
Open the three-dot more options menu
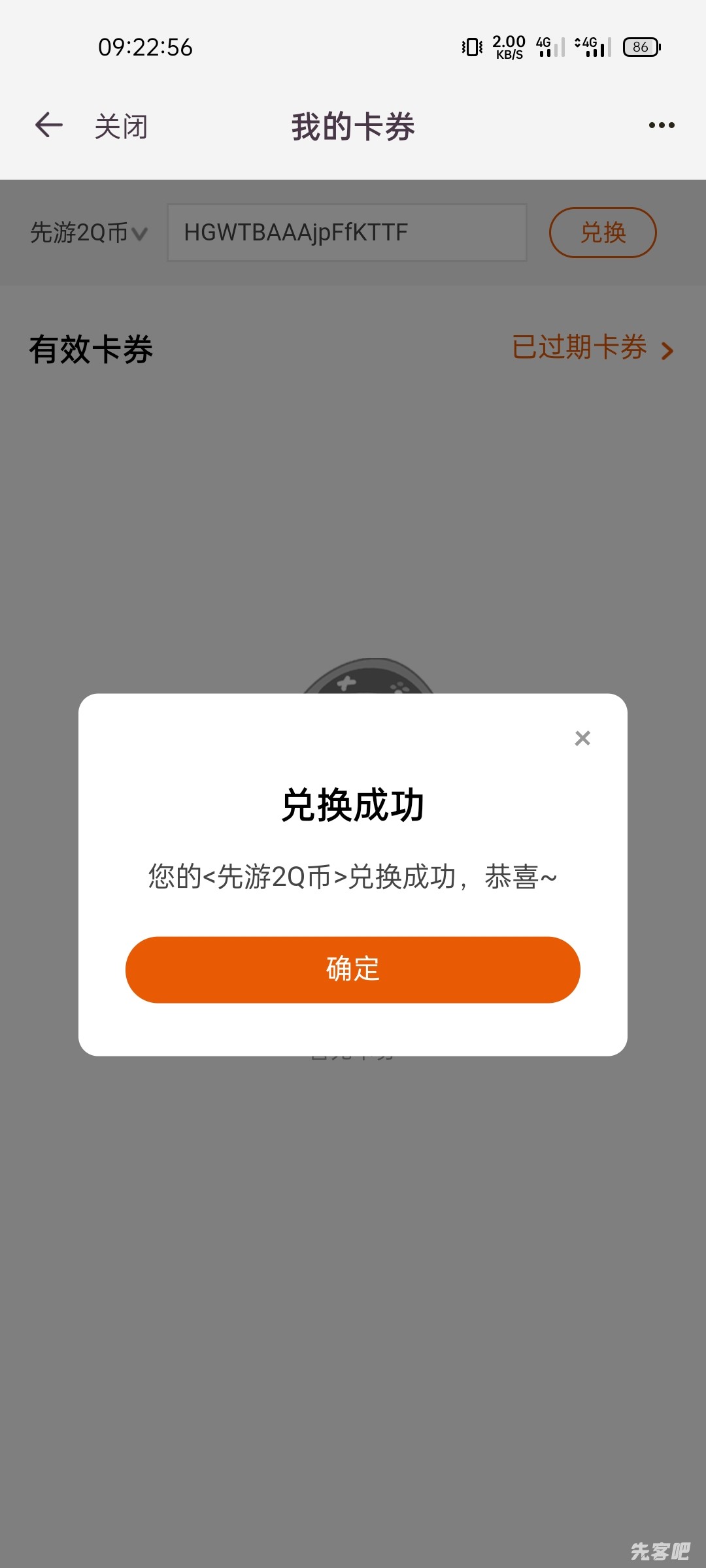pos(661,125)
